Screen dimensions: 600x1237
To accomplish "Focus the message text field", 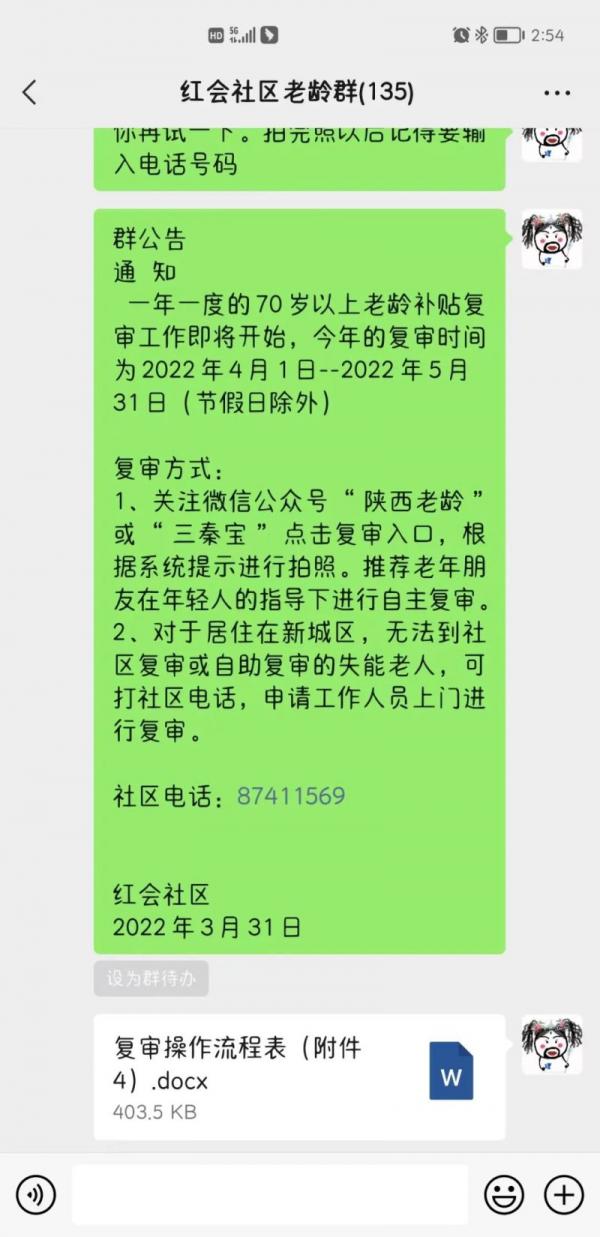I will pyautogui.click(x=269, y=1194).
